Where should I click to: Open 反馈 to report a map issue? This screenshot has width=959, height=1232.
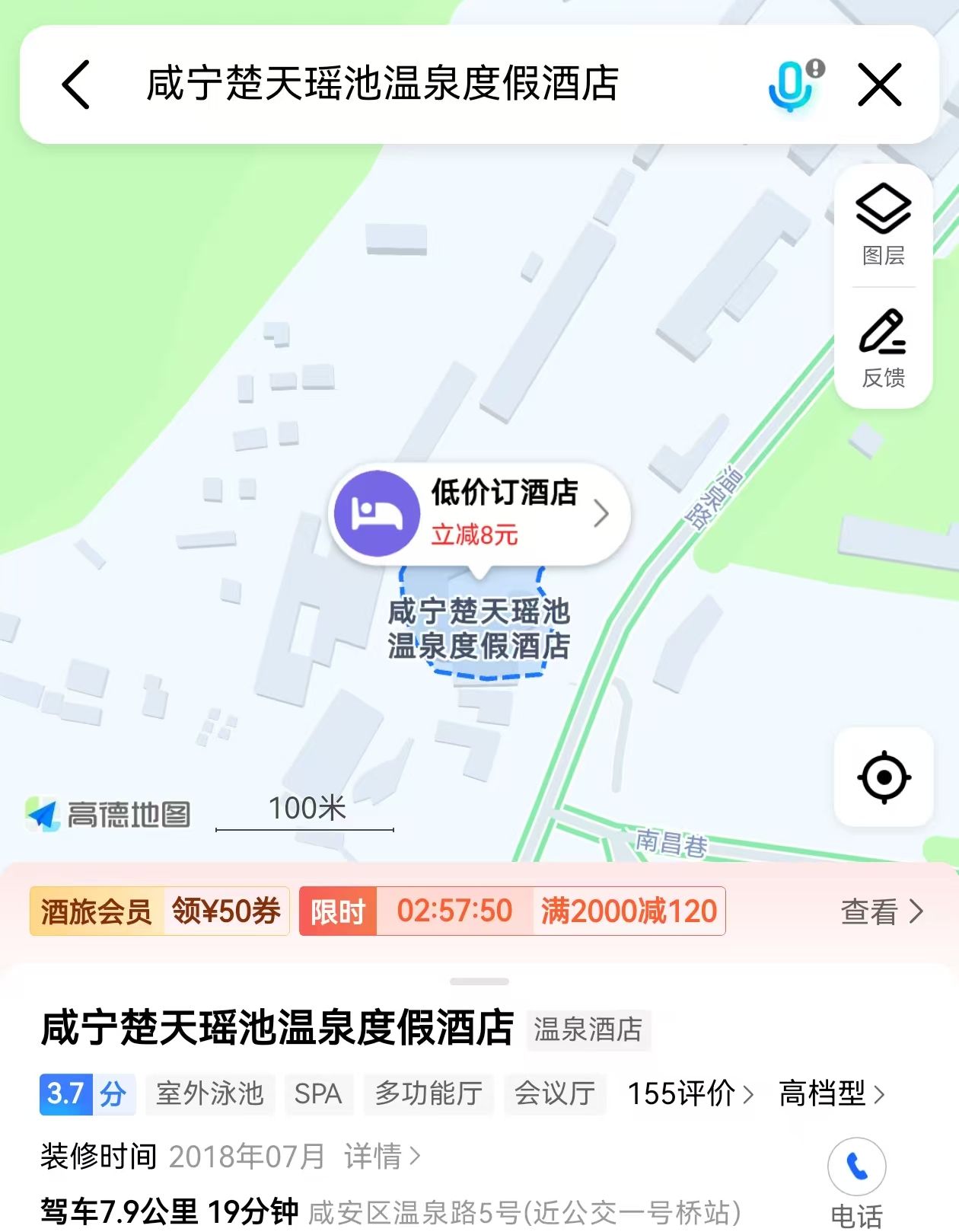pos(883,348)
